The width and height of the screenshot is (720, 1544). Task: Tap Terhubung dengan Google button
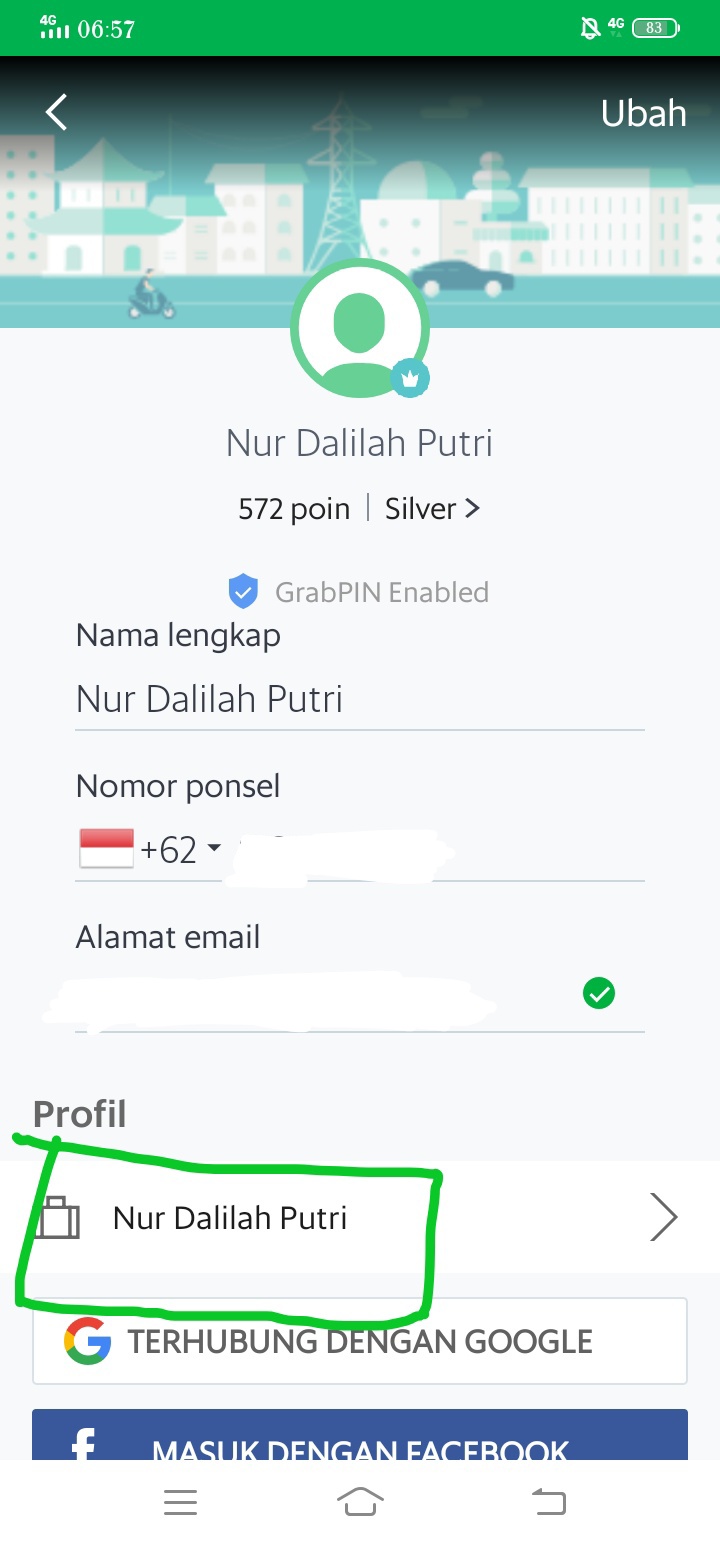click(x=360, y=1341)
